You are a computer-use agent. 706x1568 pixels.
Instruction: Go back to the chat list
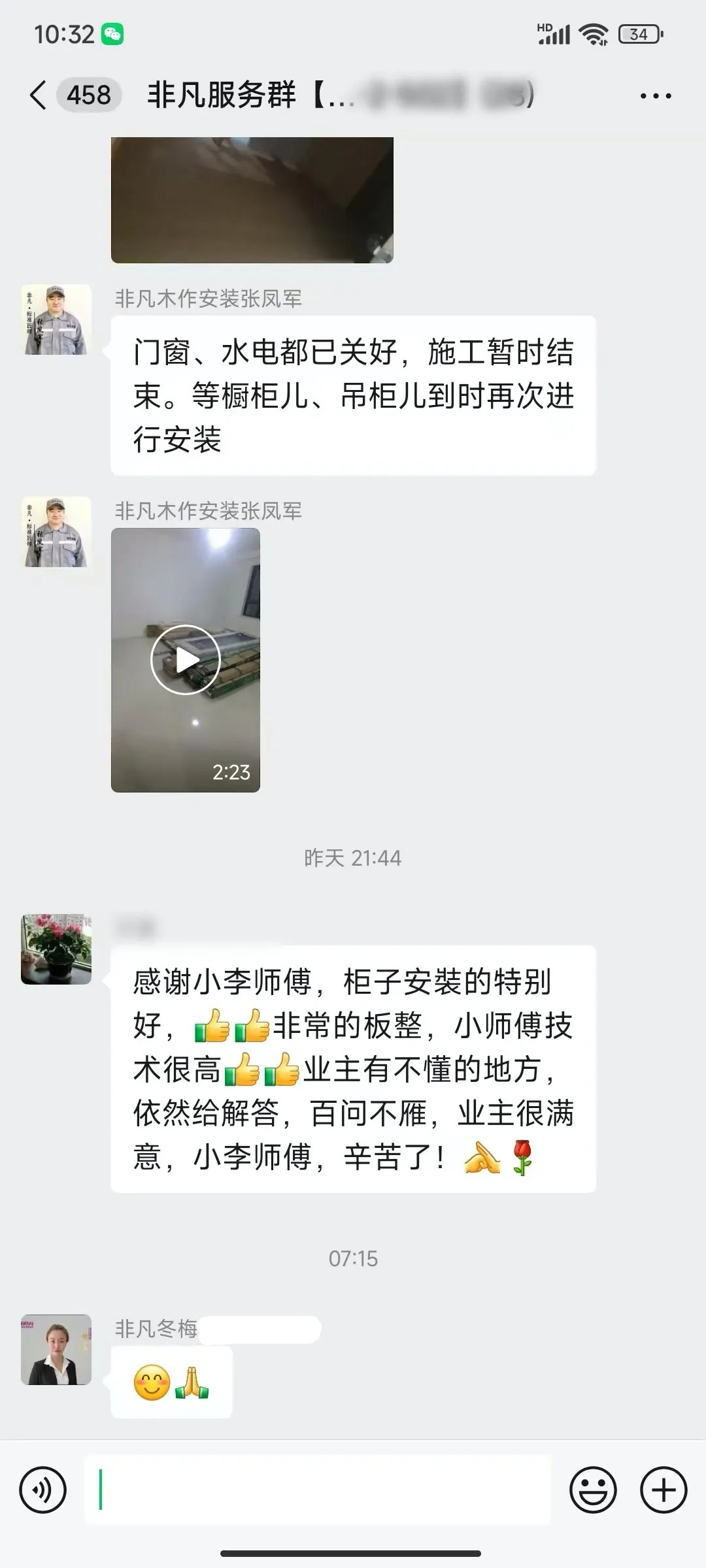point(39,95)
